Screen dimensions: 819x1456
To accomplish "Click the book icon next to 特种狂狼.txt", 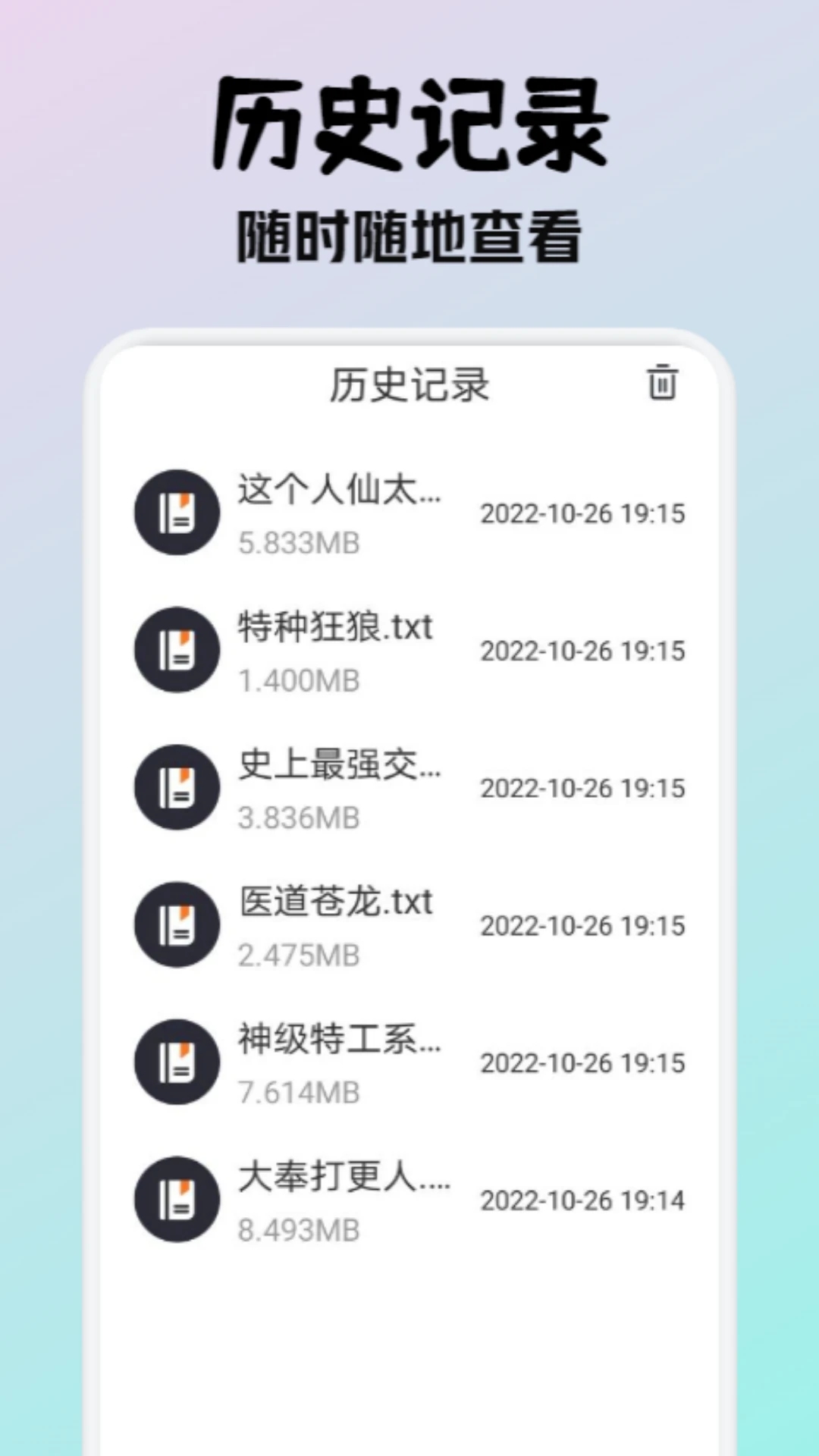I will point(176,651).
